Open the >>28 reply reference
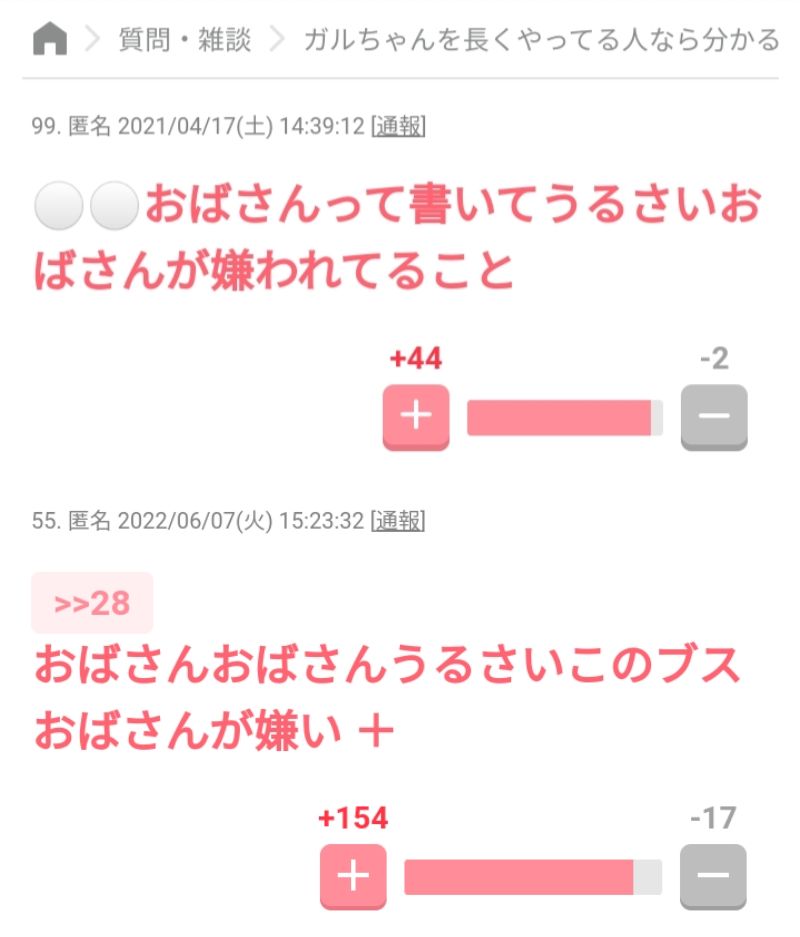This screenshot has width=800, height=937. click(92, 603)
